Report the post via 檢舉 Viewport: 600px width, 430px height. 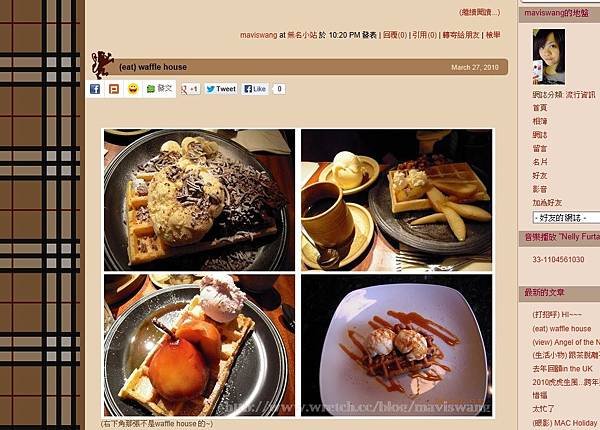point(493,35)
